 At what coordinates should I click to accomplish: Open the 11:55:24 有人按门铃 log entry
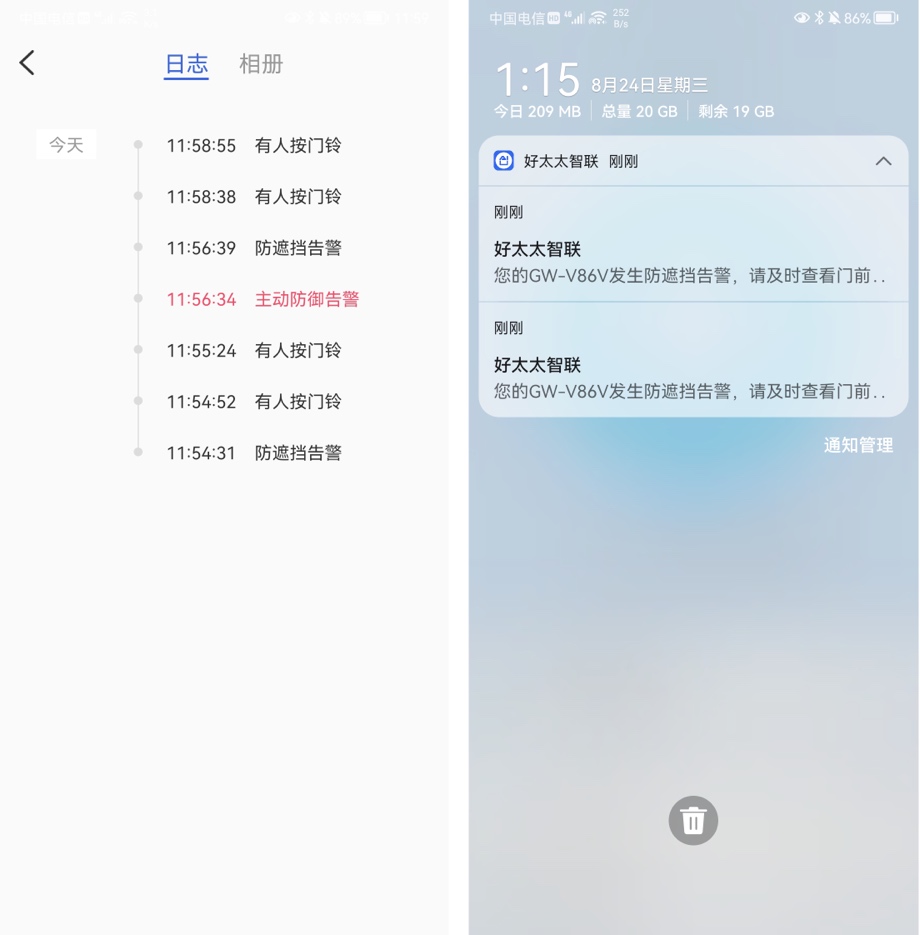254,350
